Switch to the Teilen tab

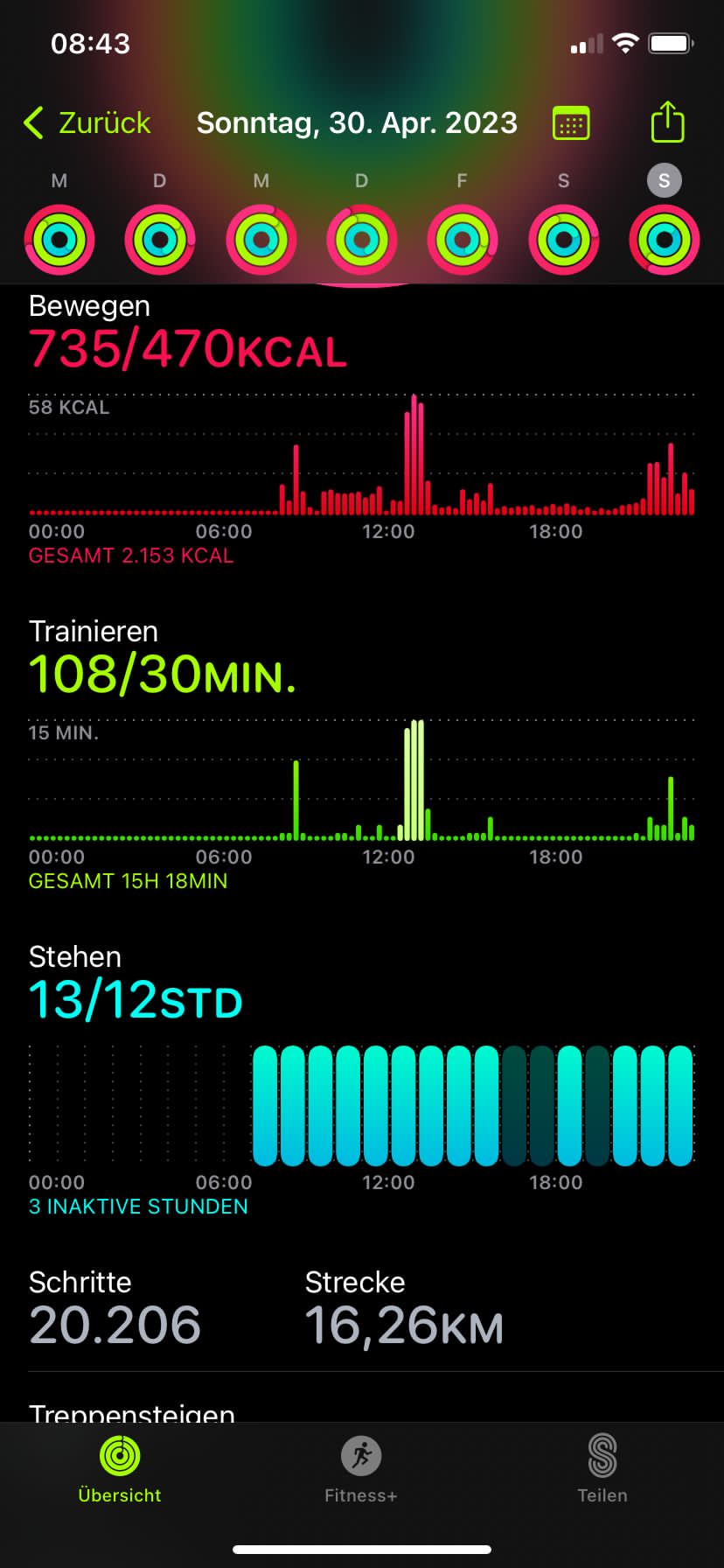pyautogui.click(x=602, y=1470)
